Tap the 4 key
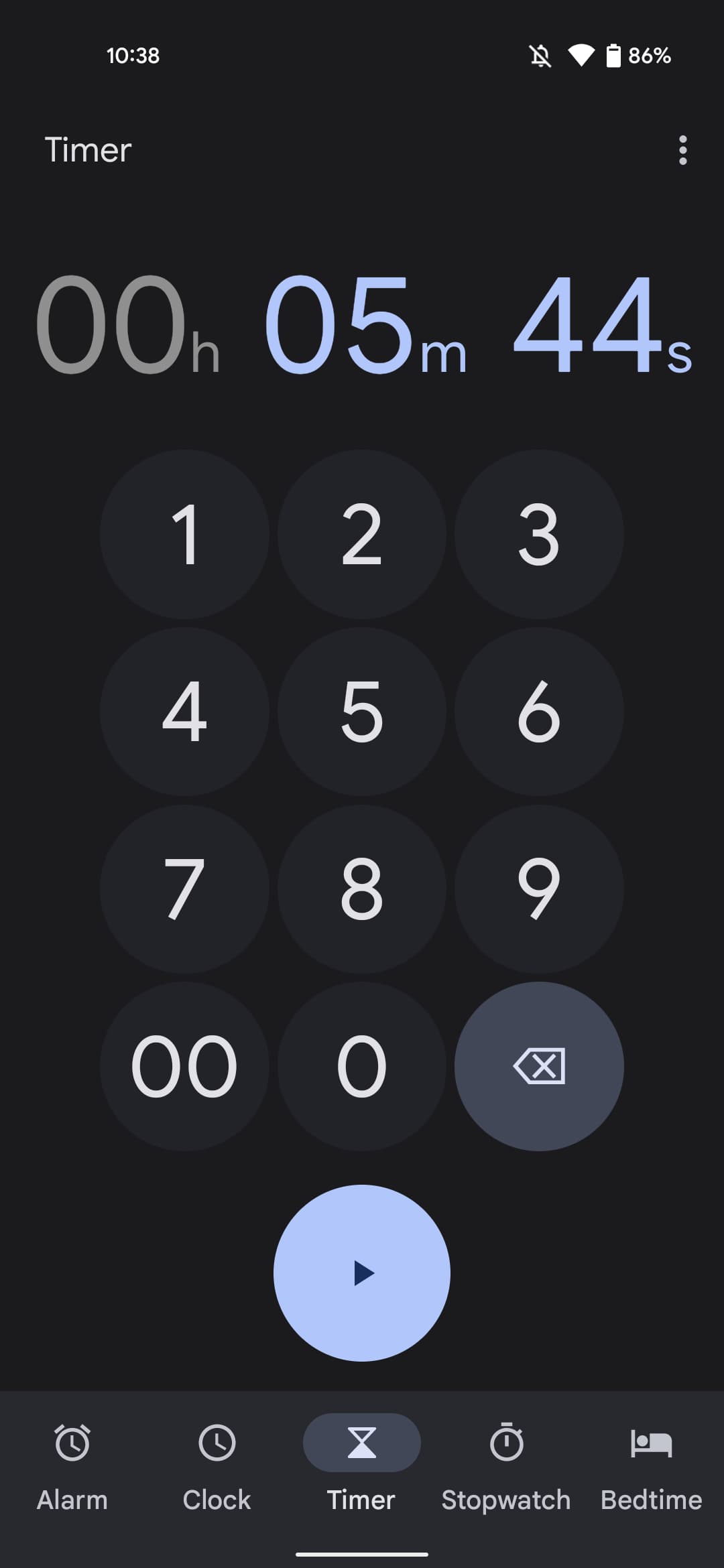Image resolution: width=724 pixels, height=1568 pixels. [x=184, y=712]
